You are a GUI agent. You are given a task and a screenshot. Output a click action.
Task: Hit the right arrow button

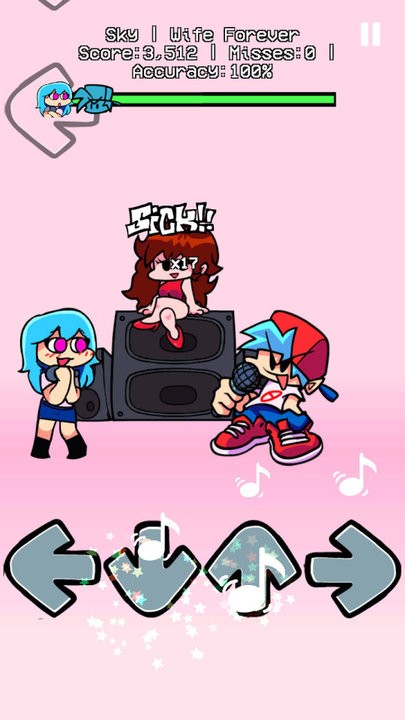[353, 569]
